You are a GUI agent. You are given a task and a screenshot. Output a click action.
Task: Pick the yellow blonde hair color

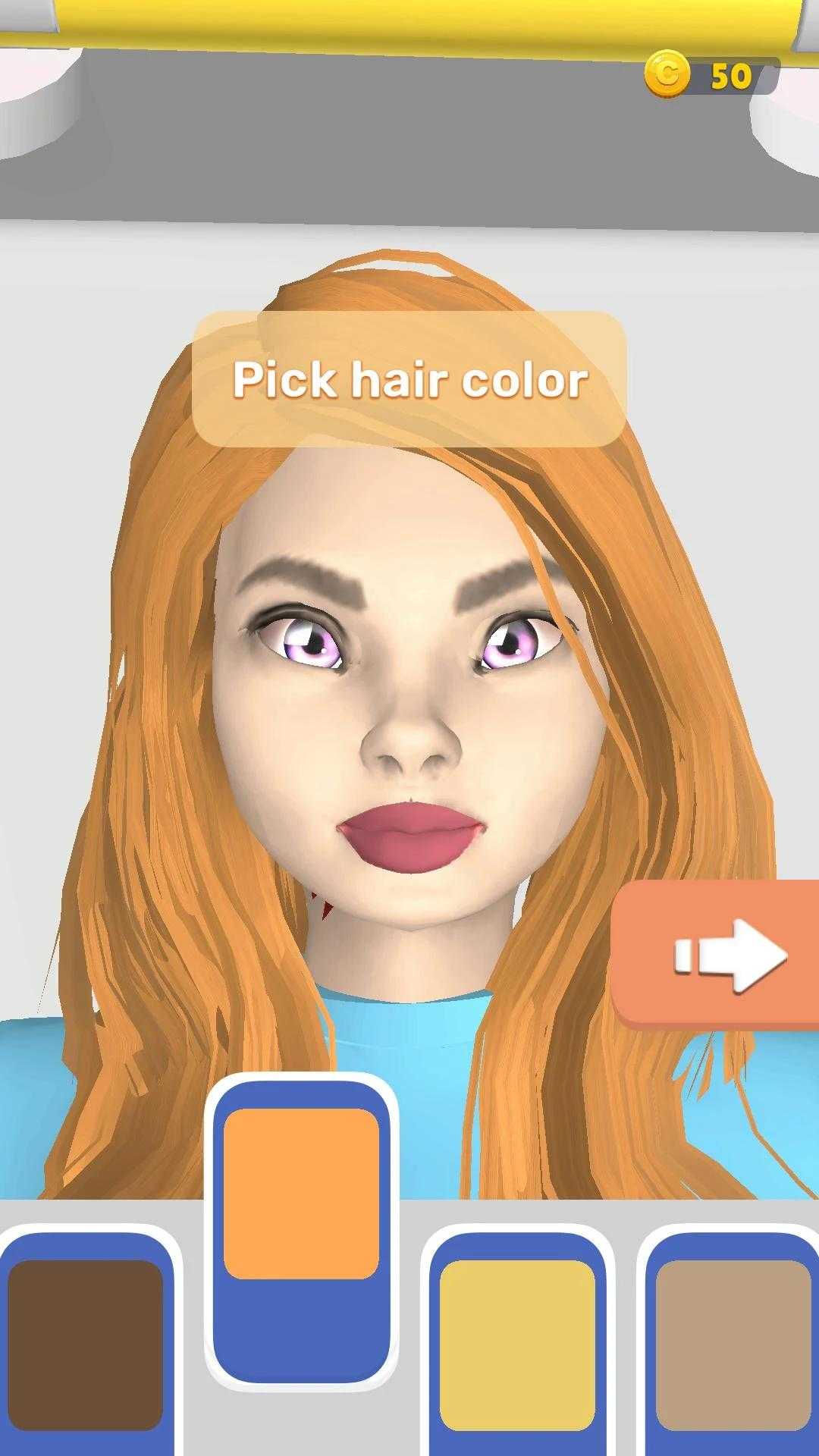[517, 1344]
